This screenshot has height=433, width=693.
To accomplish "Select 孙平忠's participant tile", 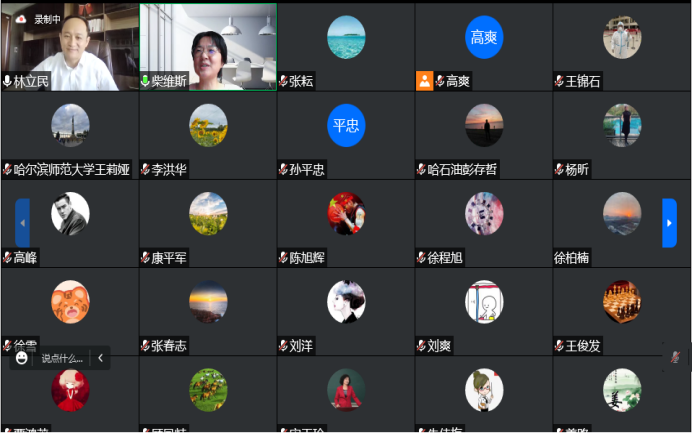I will point(346,135).
